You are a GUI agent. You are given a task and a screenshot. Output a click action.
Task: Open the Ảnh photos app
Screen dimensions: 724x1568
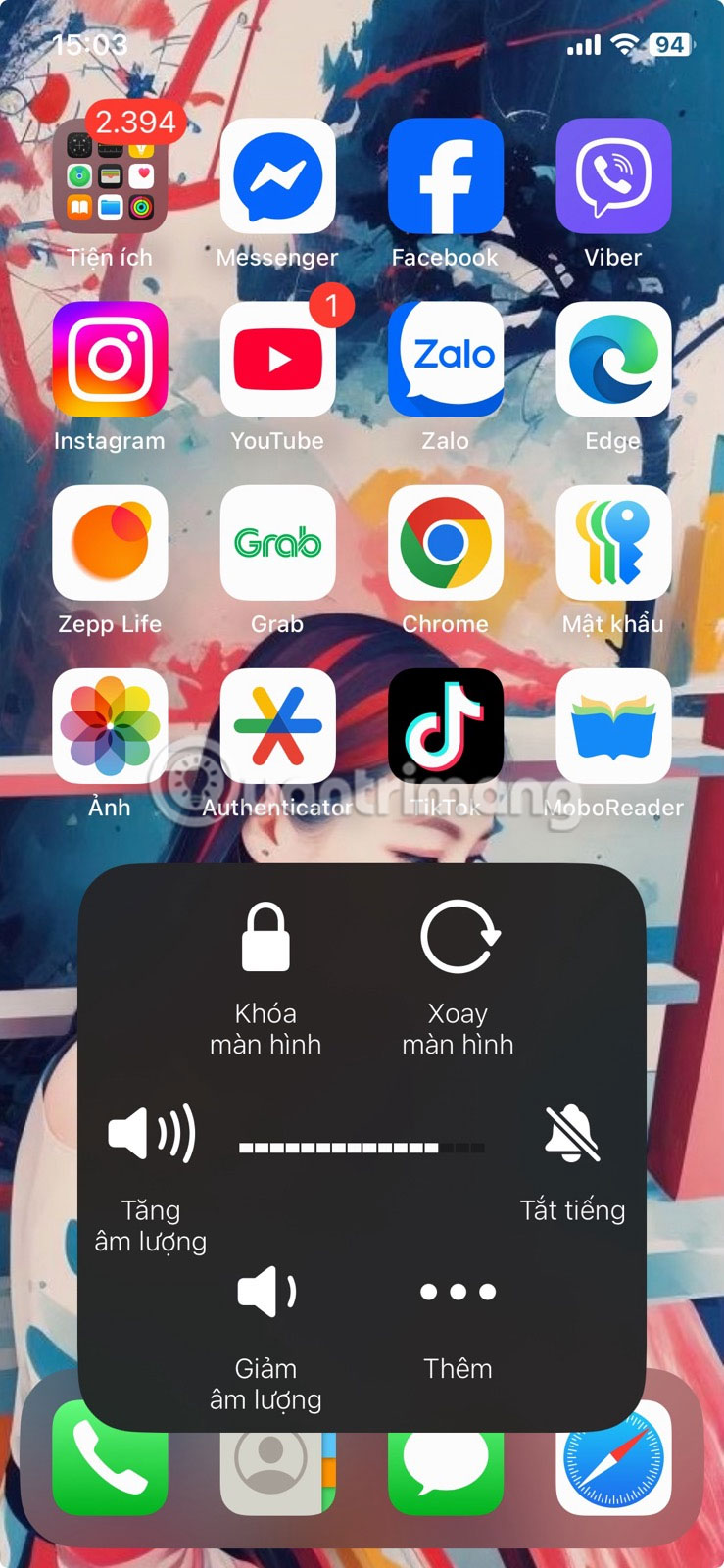[x=110, y=726]
